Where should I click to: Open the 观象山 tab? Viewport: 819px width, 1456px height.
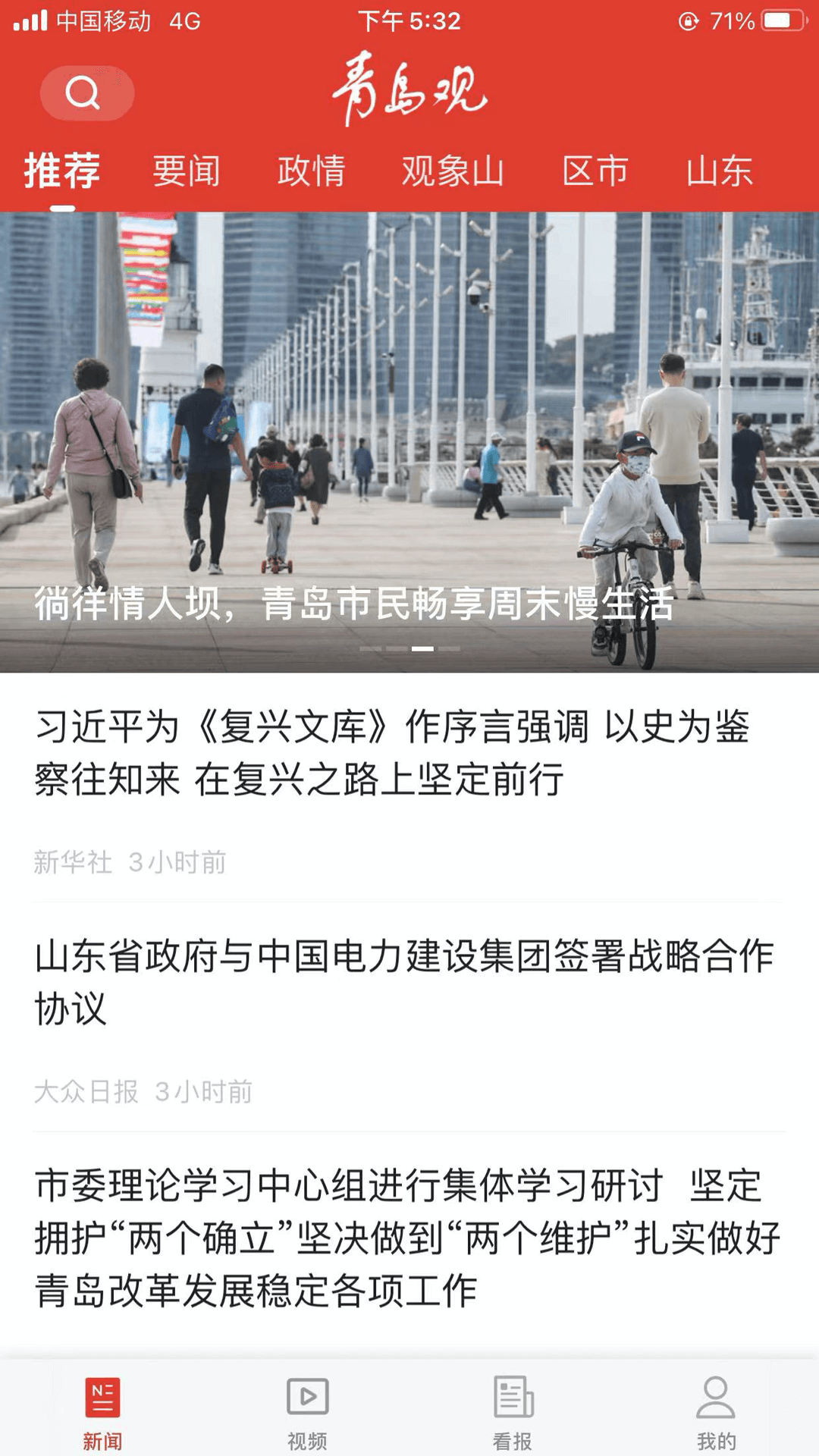[x=453, y=171]
